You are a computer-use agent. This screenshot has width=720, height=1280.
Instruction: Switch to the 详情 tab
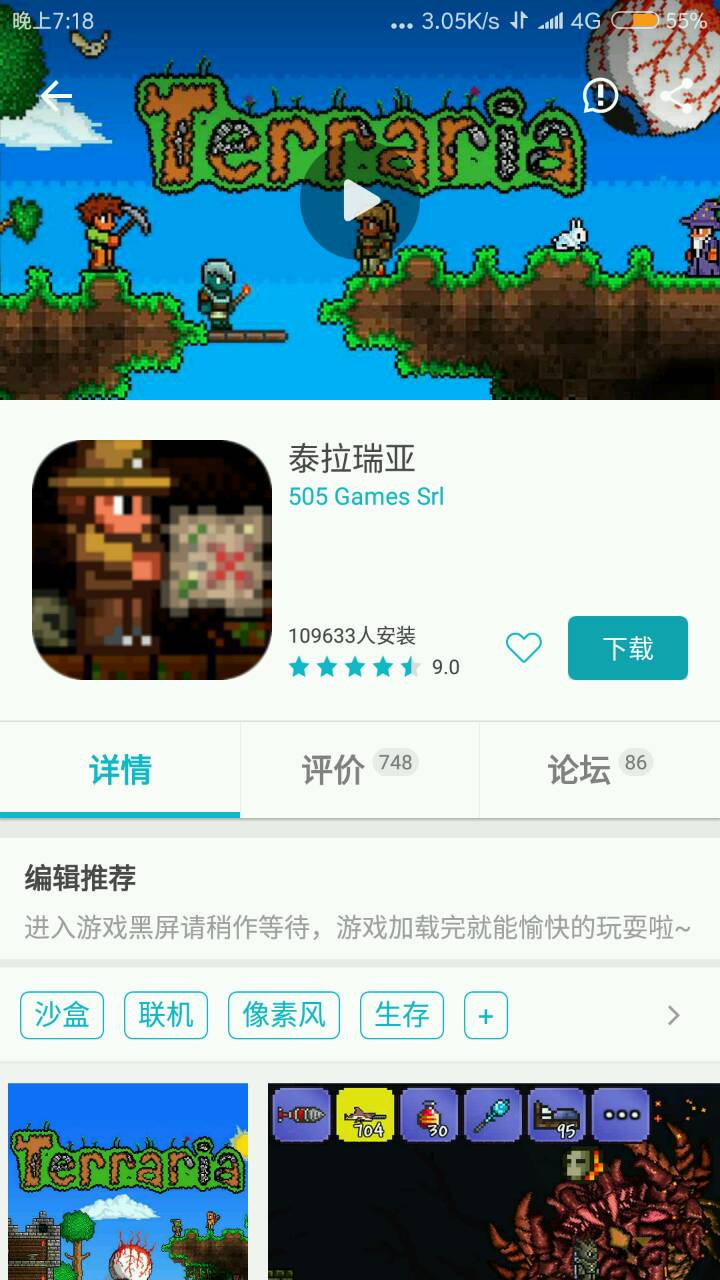coord(120,770)
